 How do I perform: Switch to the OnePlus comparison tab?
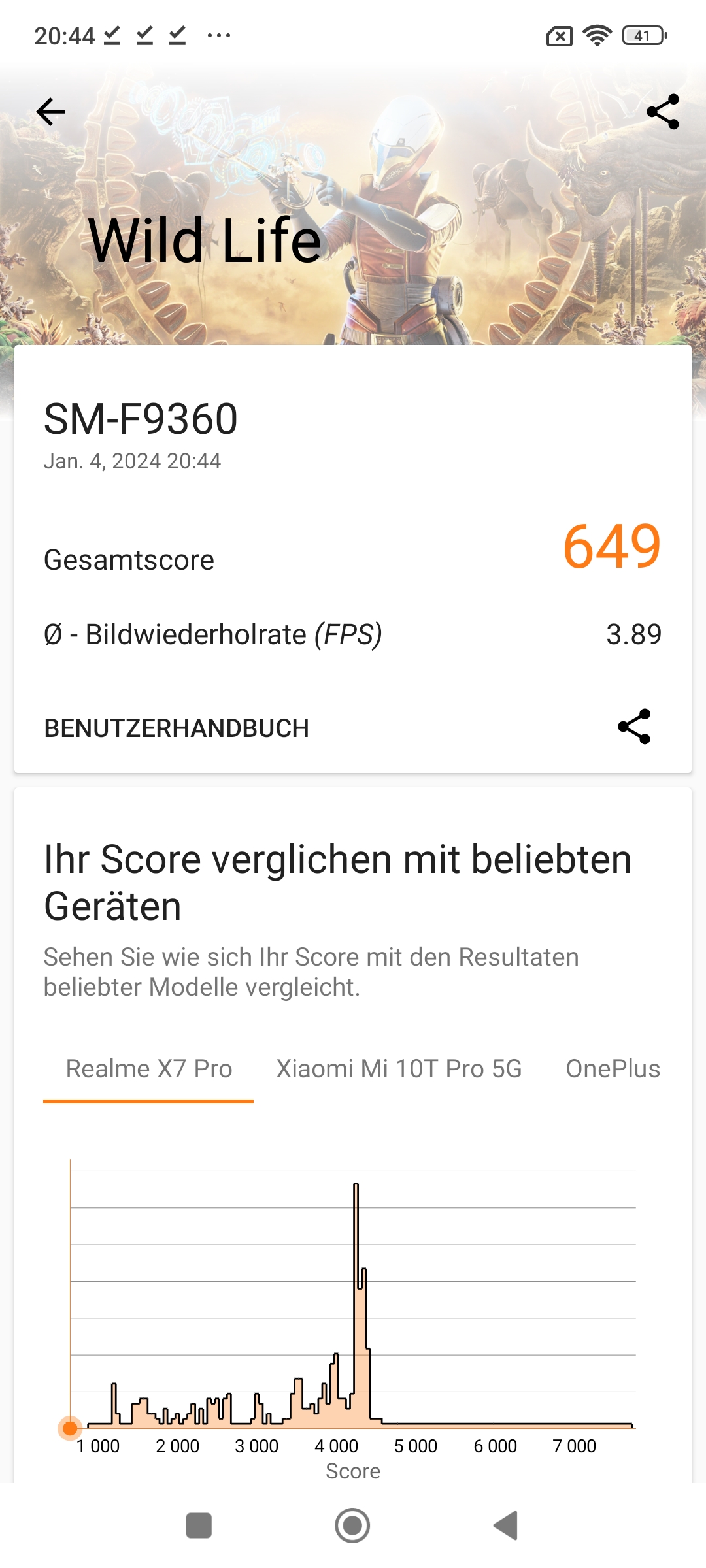point(613,1069)
